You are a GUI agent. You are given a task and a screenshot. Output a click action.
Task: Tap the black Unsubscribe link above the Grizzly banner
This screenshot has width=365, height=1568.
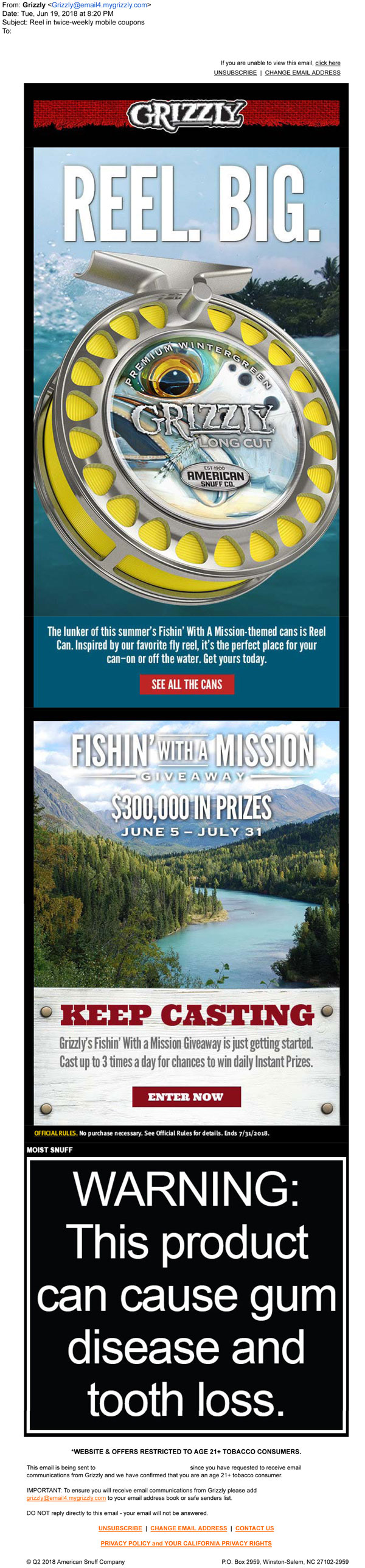click(x=235, y=72)
